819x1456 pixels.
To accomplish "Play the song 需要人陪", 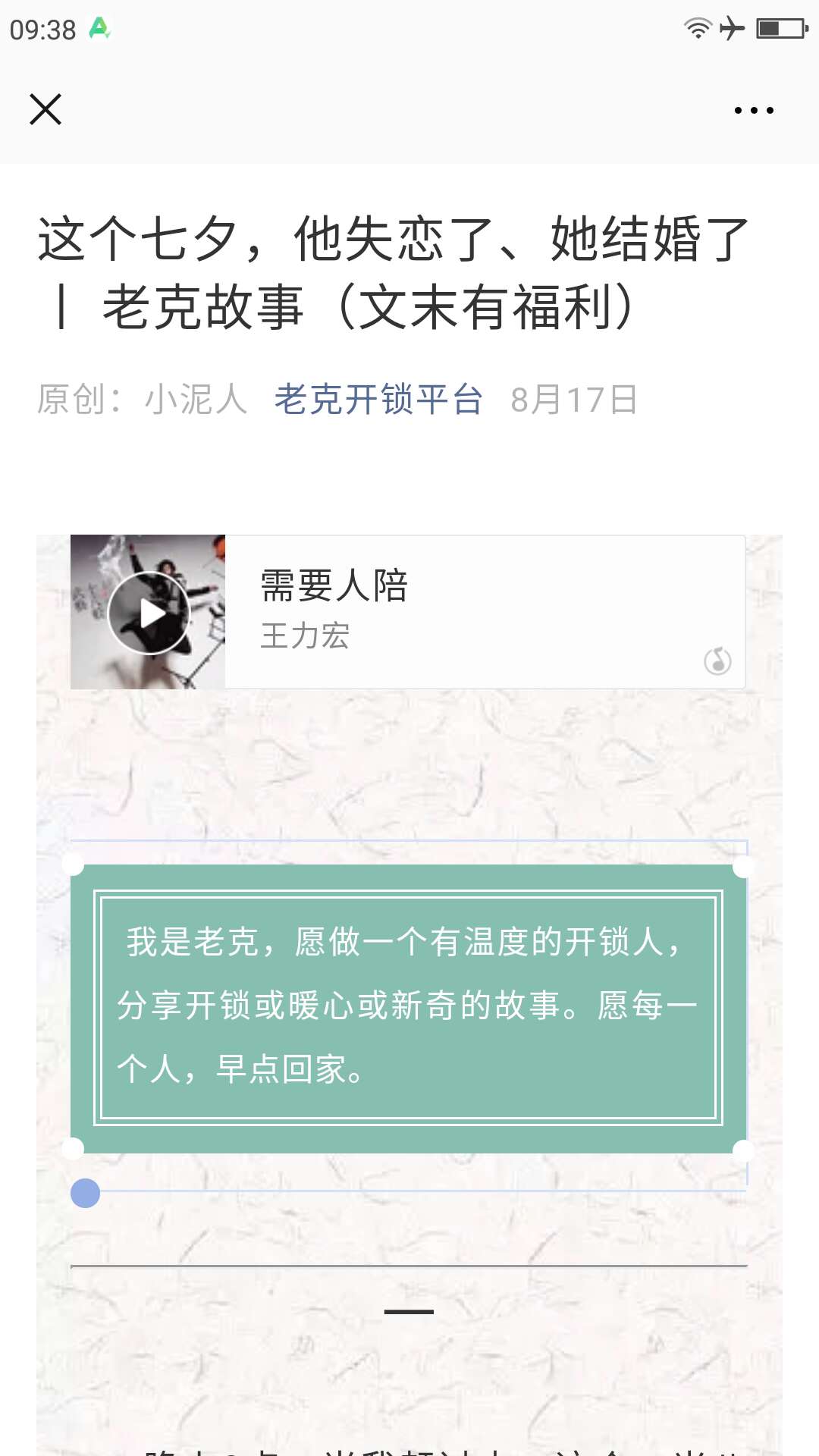I will (149, 613).
